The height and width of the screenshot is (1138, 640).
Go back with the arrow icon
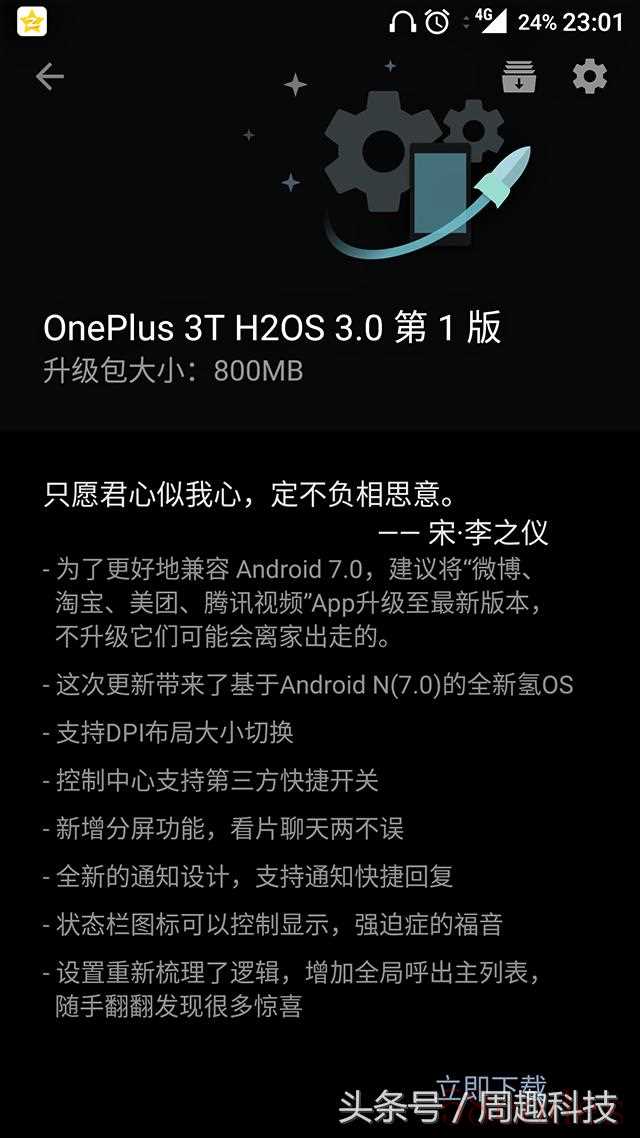49,77
